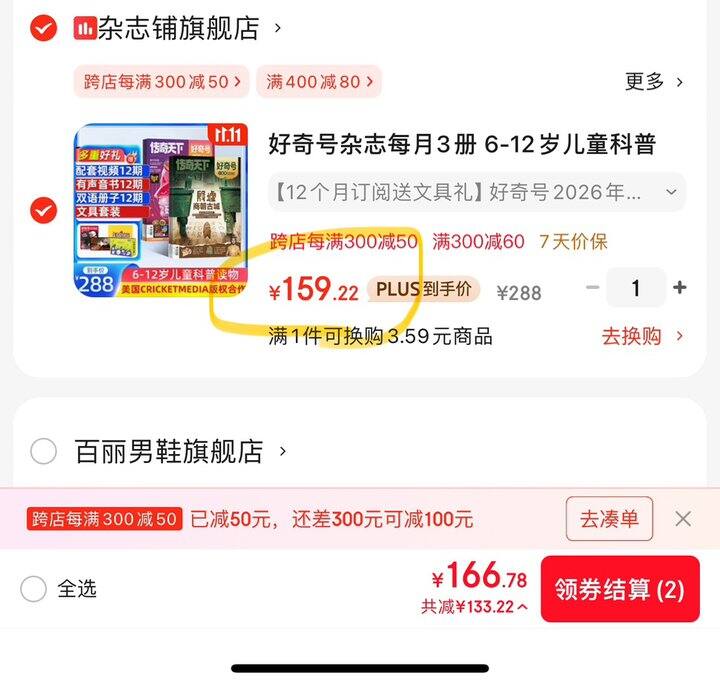This screenshot has width=720, height=686.
Task: Tap 领券结算 to check out
Action: pyautogui.click(x=620, y=589)
